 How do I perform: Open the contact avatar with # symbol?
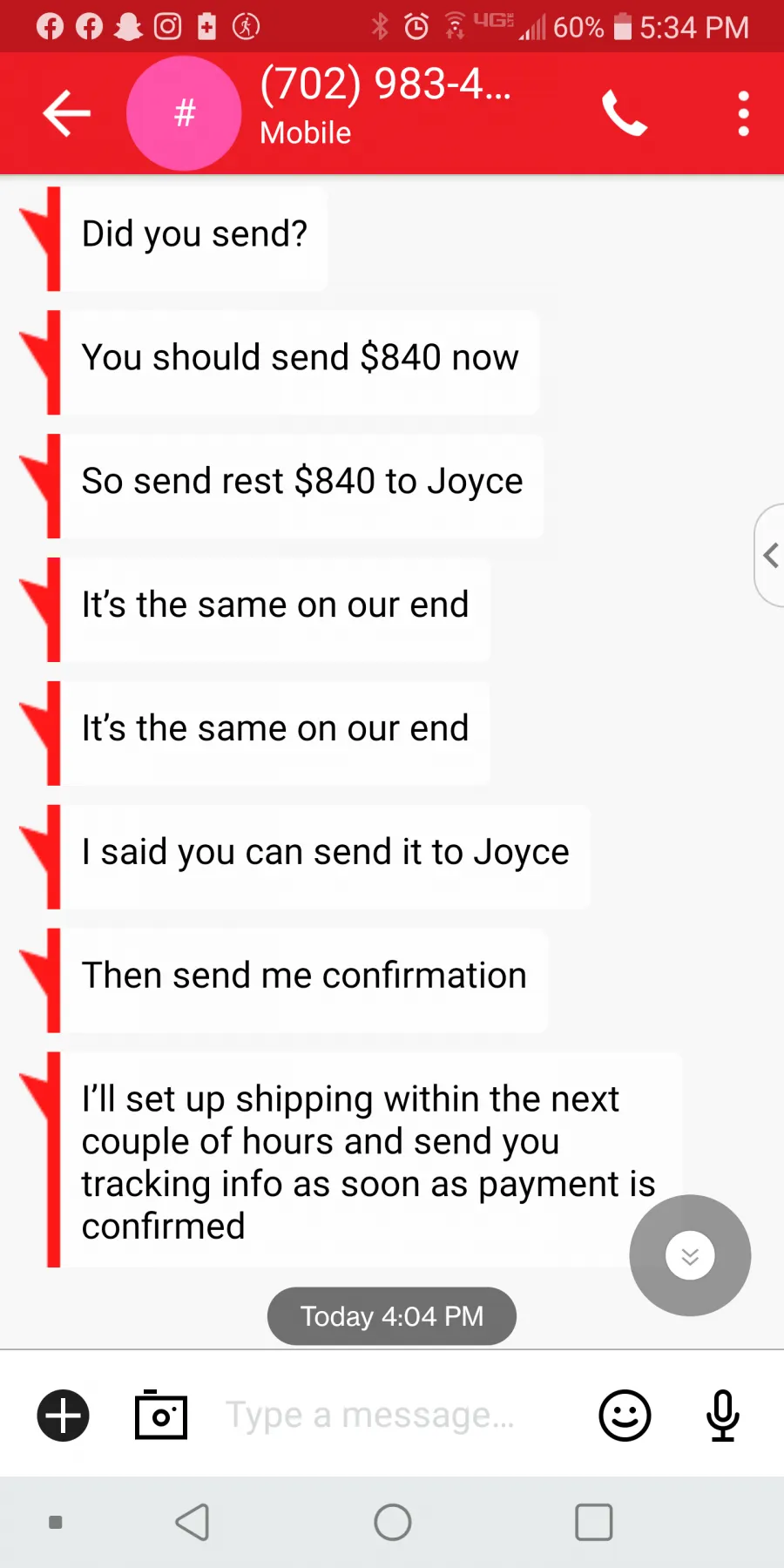184,113
